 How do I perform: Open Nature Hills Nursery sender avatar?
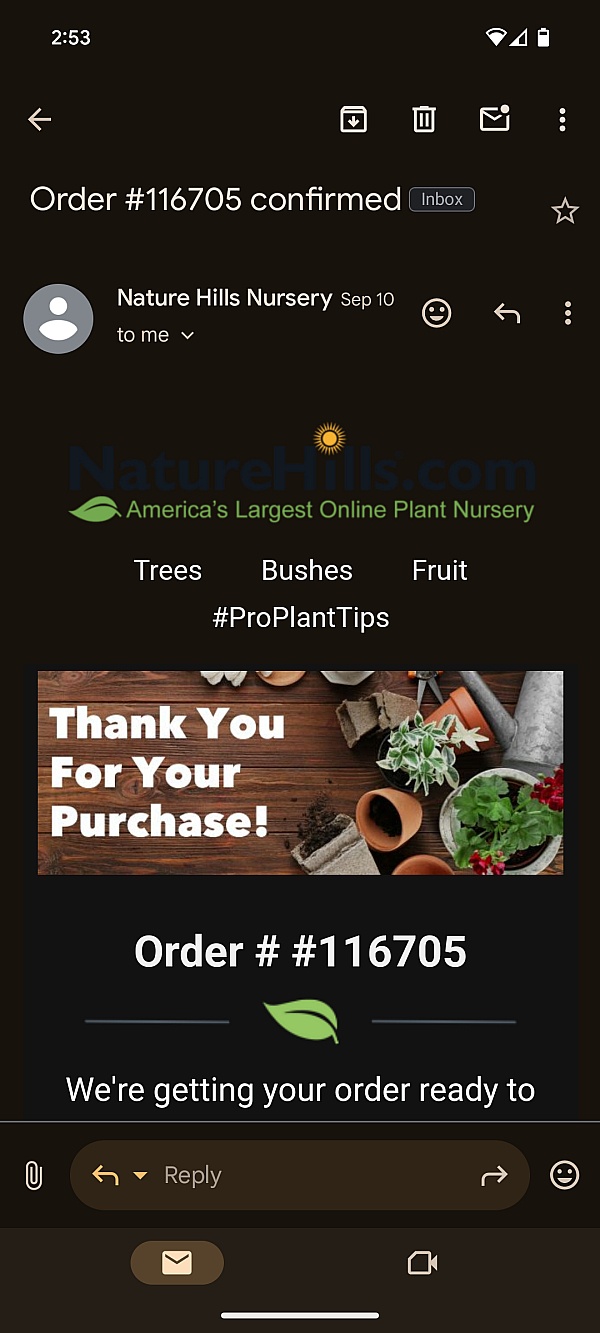point(58,319)
